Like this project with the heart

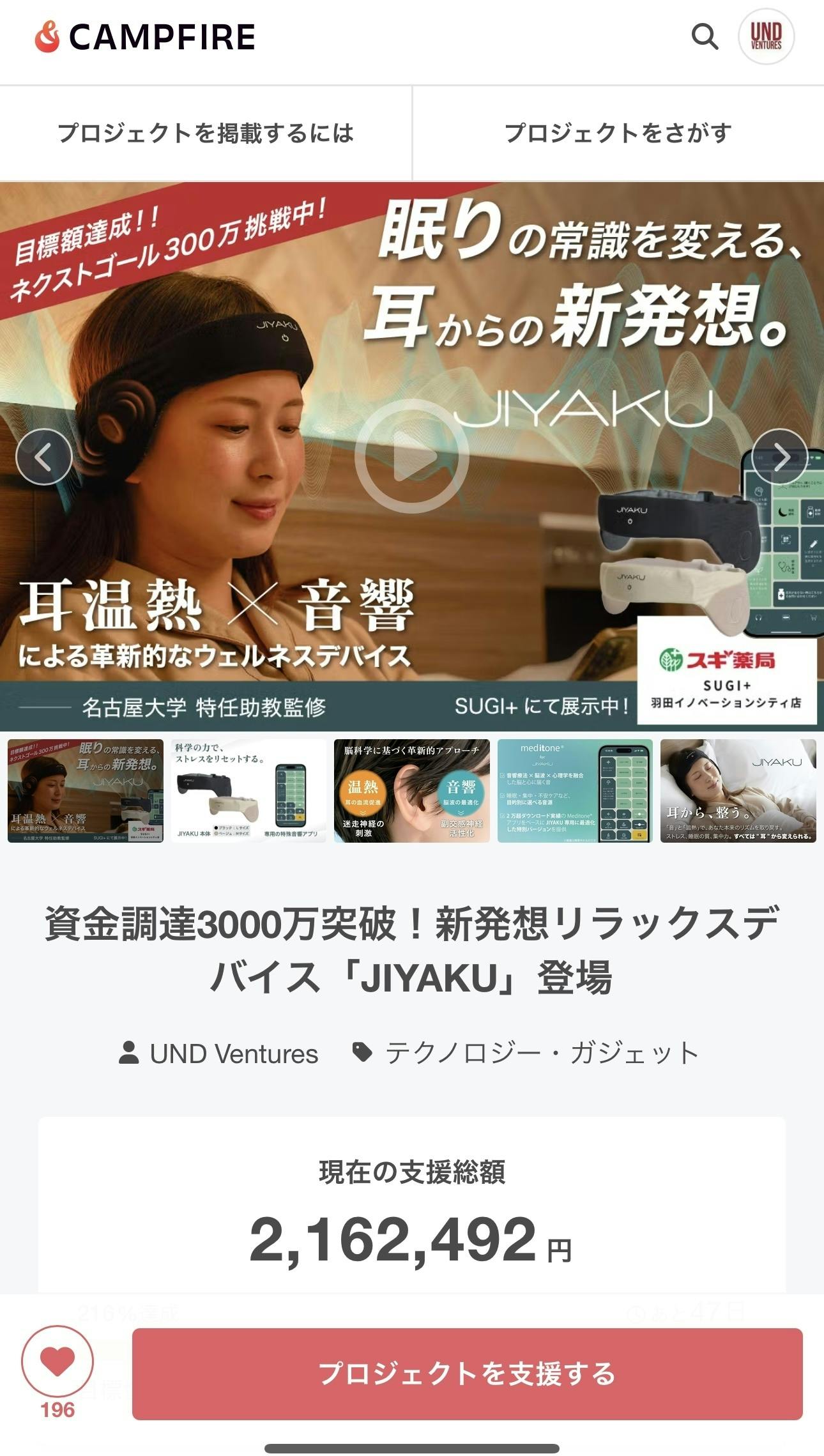[57, 1361]
